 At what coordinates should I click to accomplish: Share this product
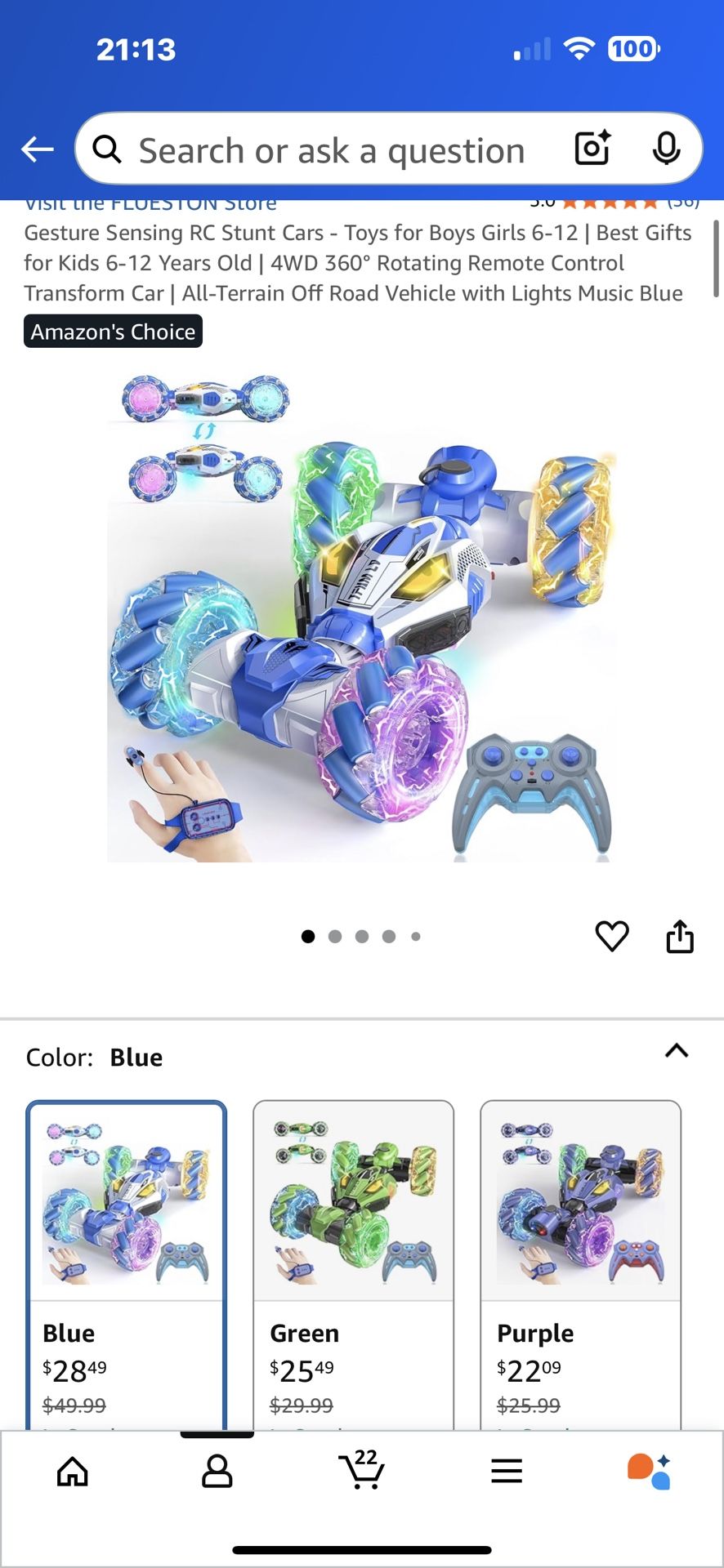[x=680, y=936]
